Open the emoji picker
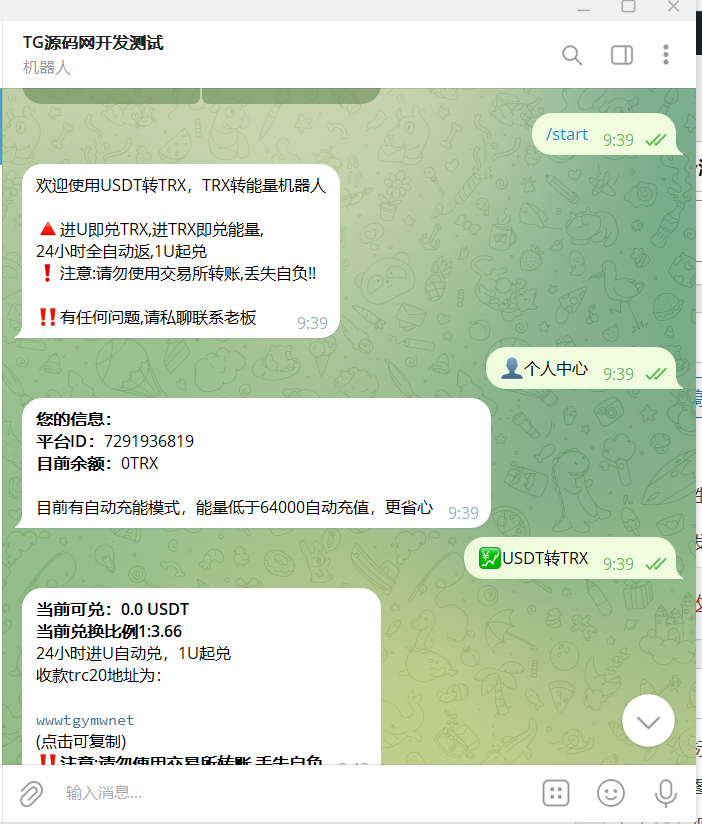This screenshot has height=824, width=702. [x=610, y=794]
